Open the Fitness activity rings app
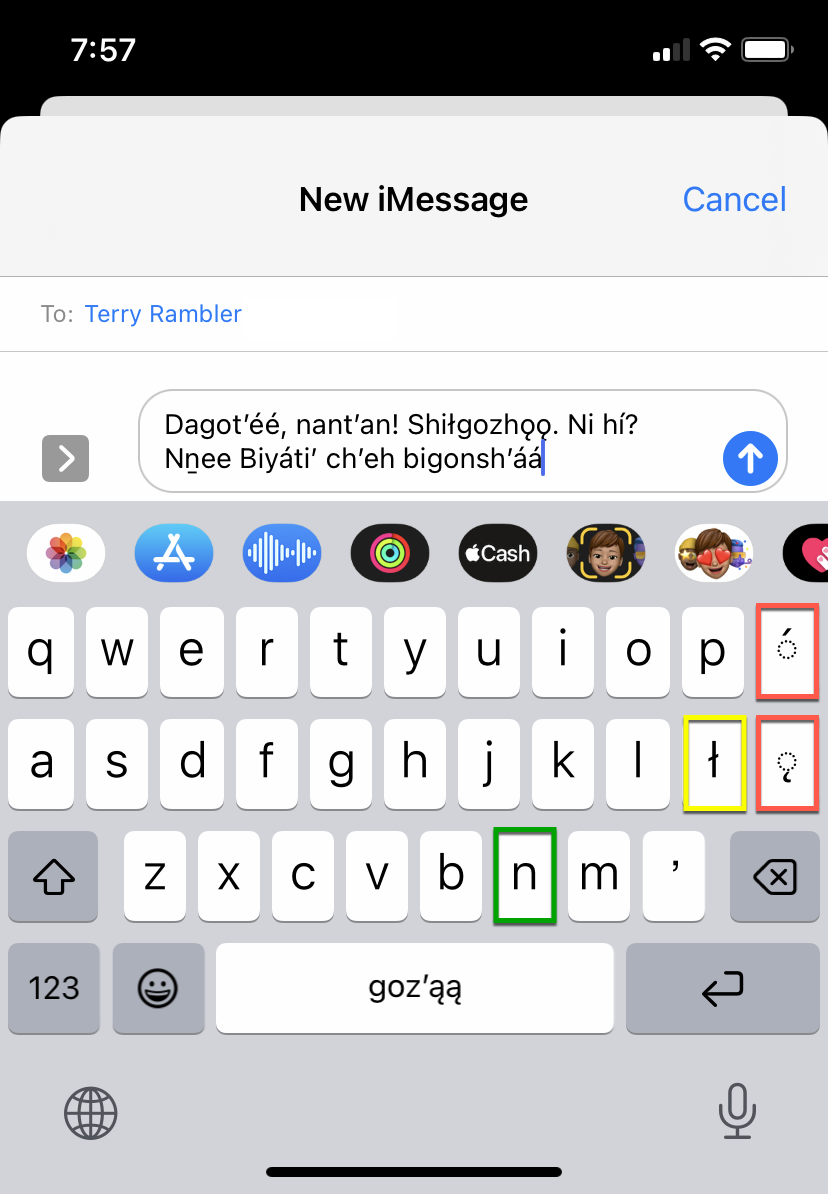Image resolution: width=828 pixels, height=1194 pixels. coord(390,552)
